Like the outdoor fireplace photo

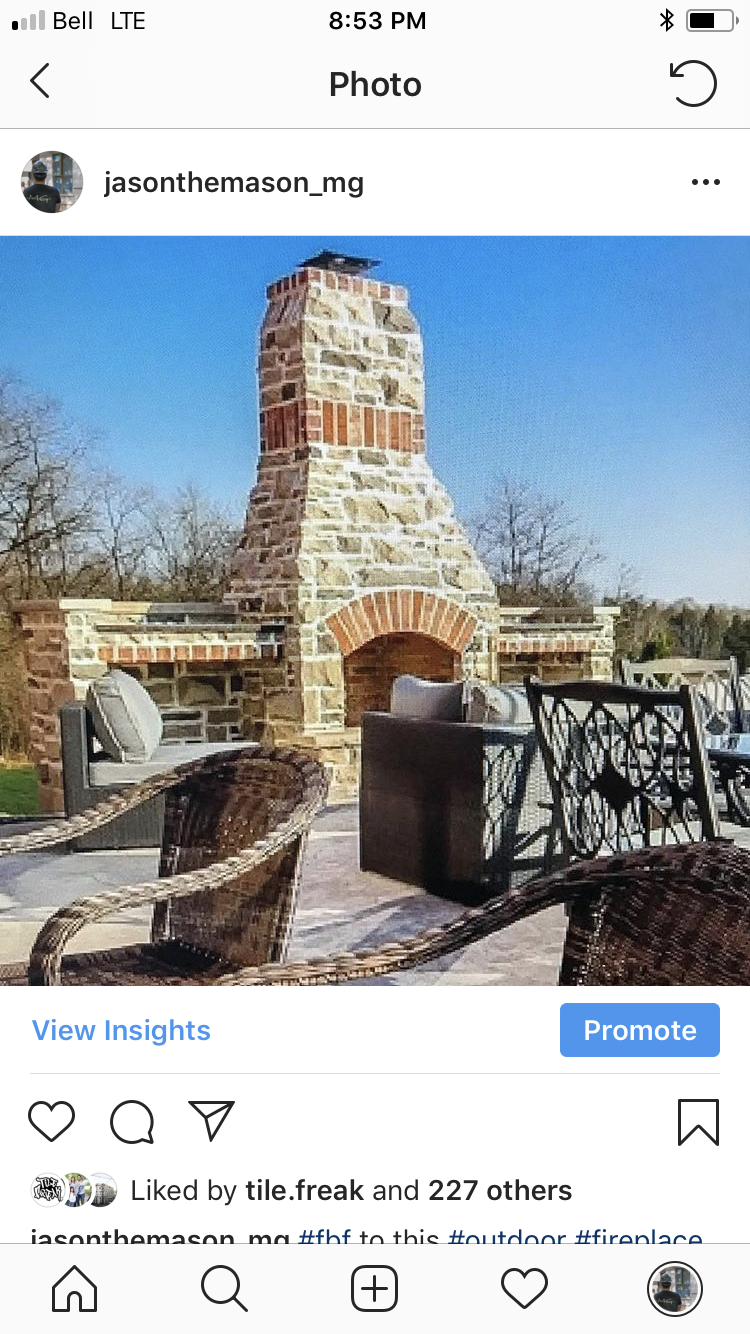click(x=51, y=1121)
